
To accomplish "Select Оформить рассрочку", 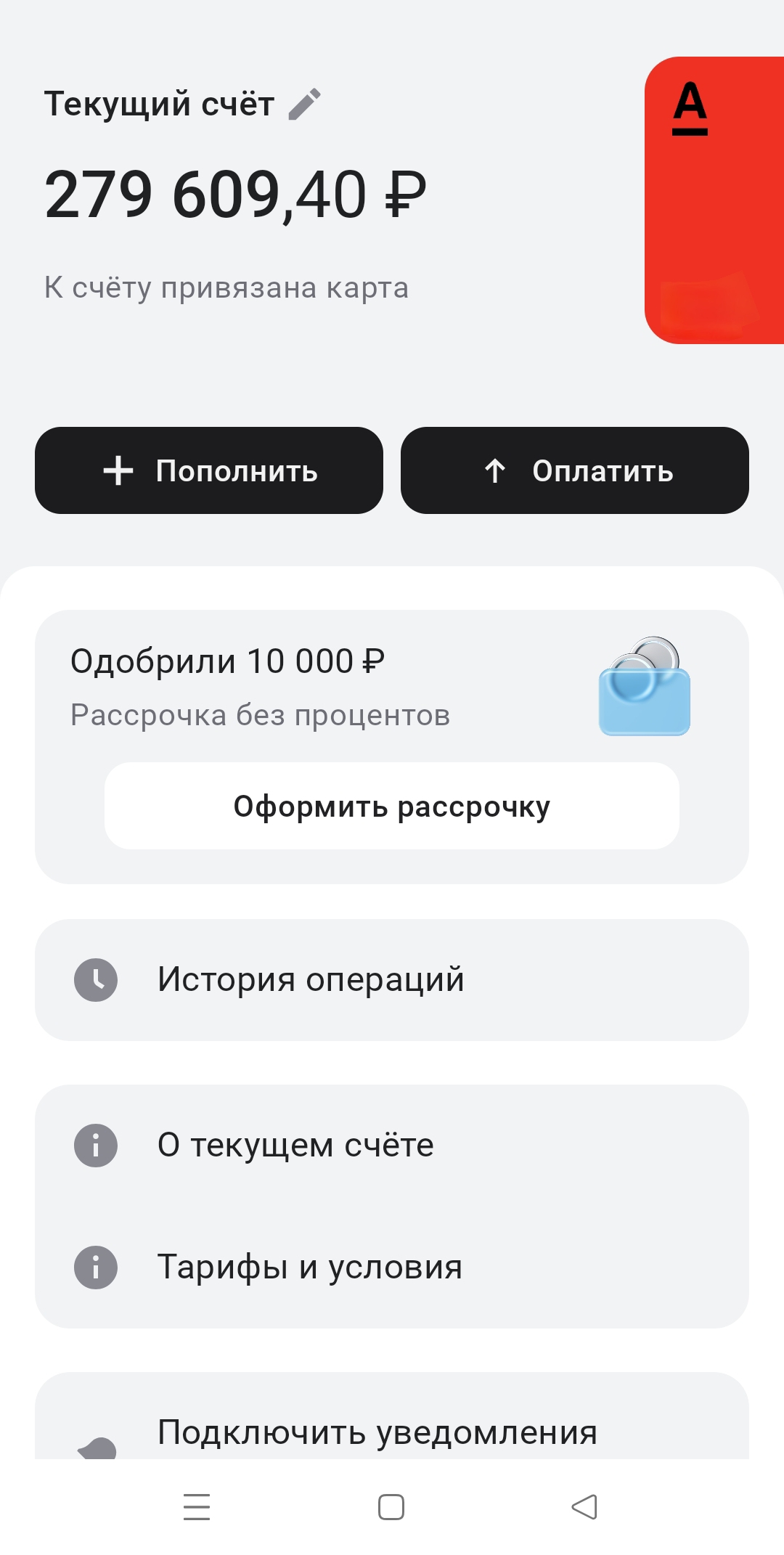I will pos(392,806).
